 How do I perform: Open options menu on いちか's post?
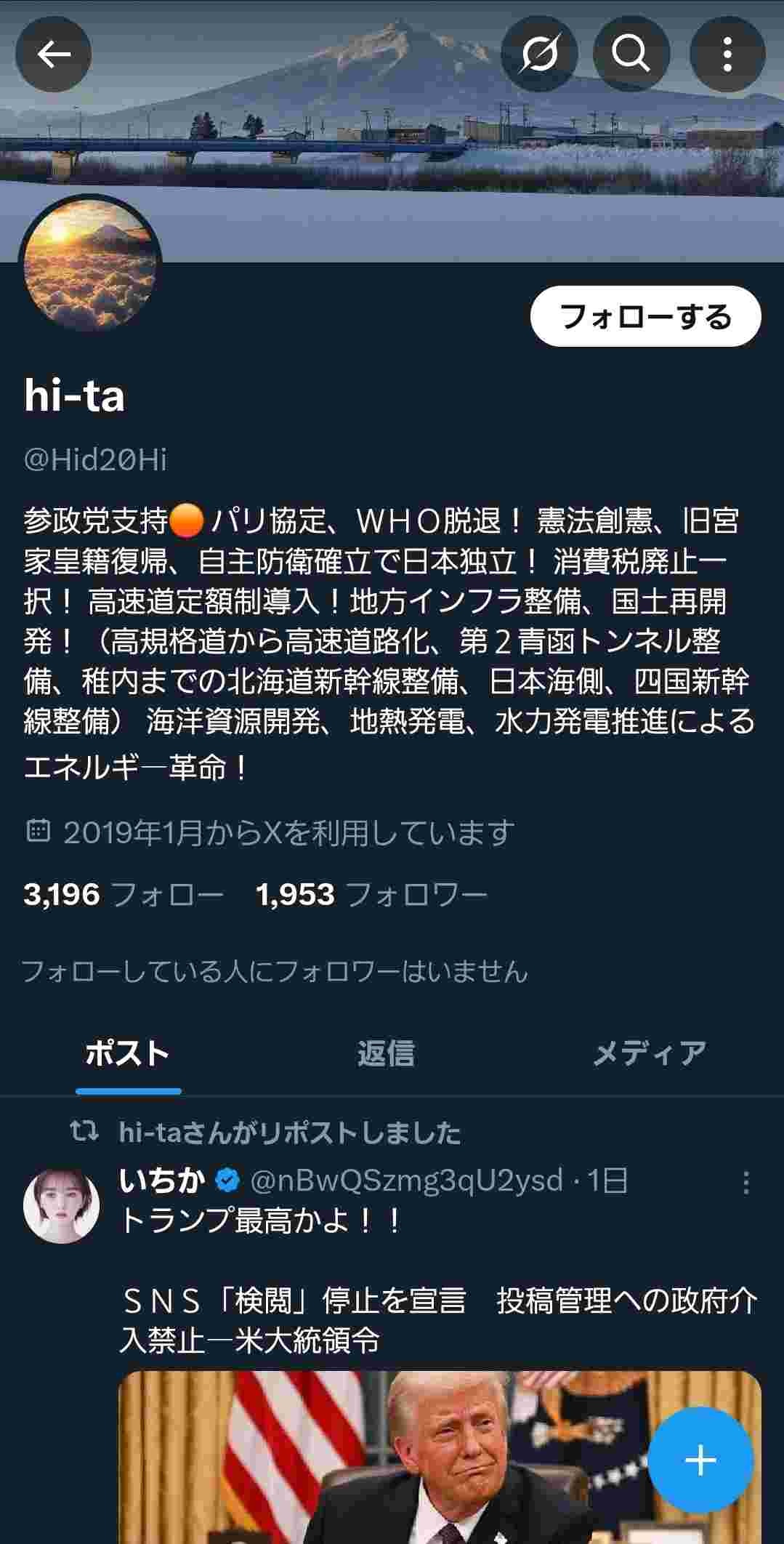coord(745,1183)
